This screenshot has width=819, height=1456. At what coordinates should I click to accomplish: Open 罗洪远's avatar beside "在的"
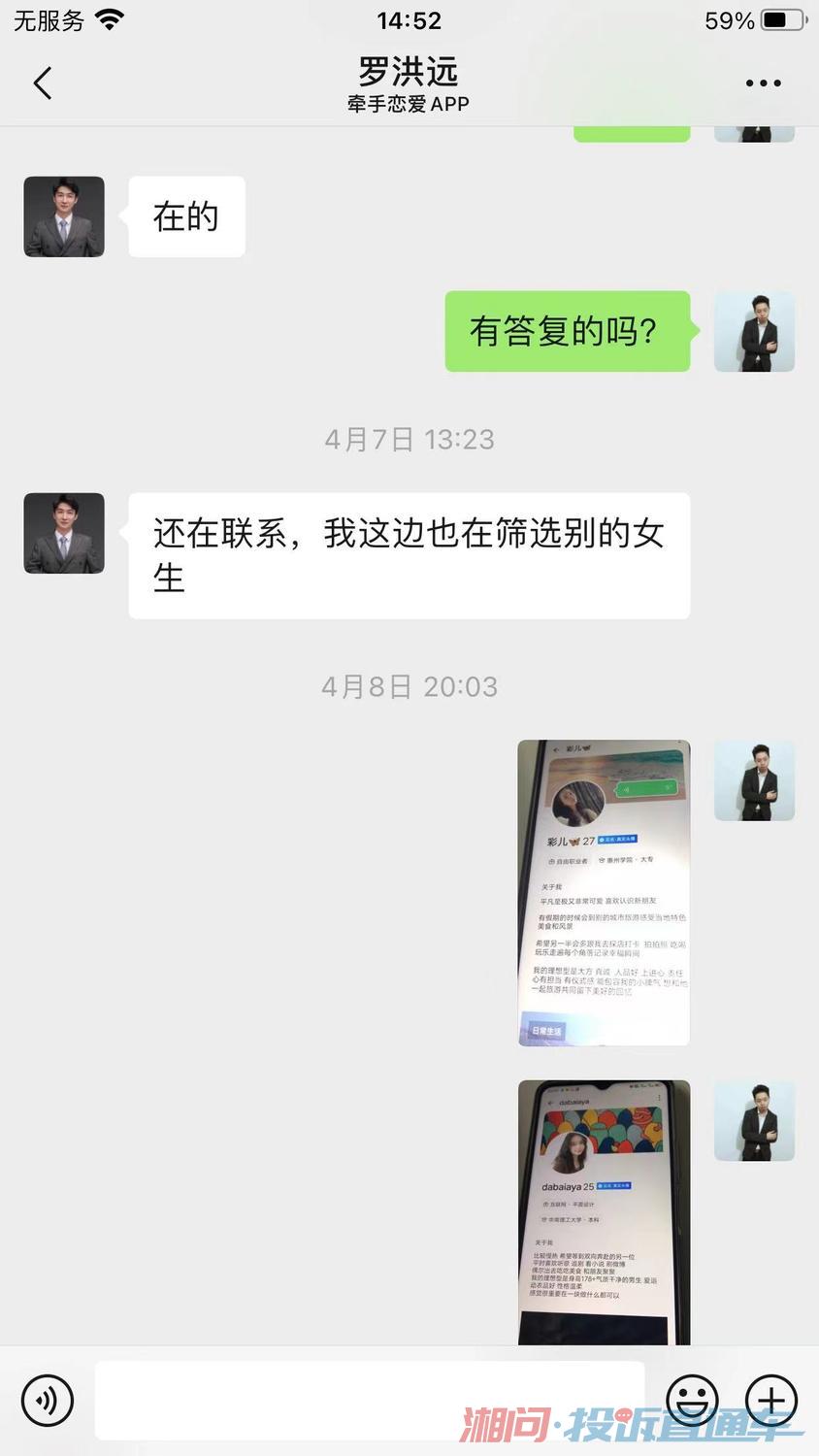click(64, 216)
